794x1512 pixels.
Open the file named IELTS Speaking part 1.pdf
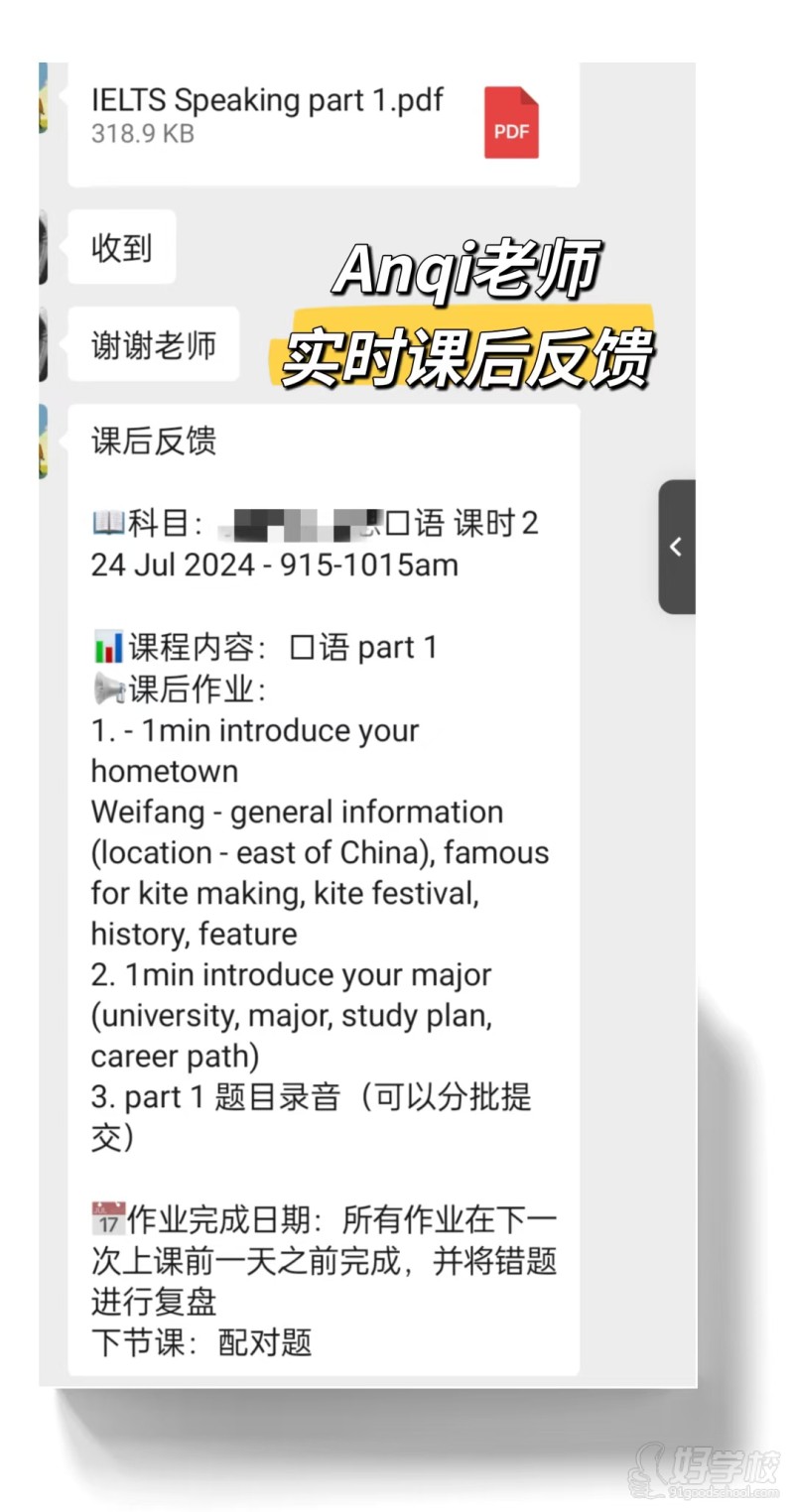266,99
